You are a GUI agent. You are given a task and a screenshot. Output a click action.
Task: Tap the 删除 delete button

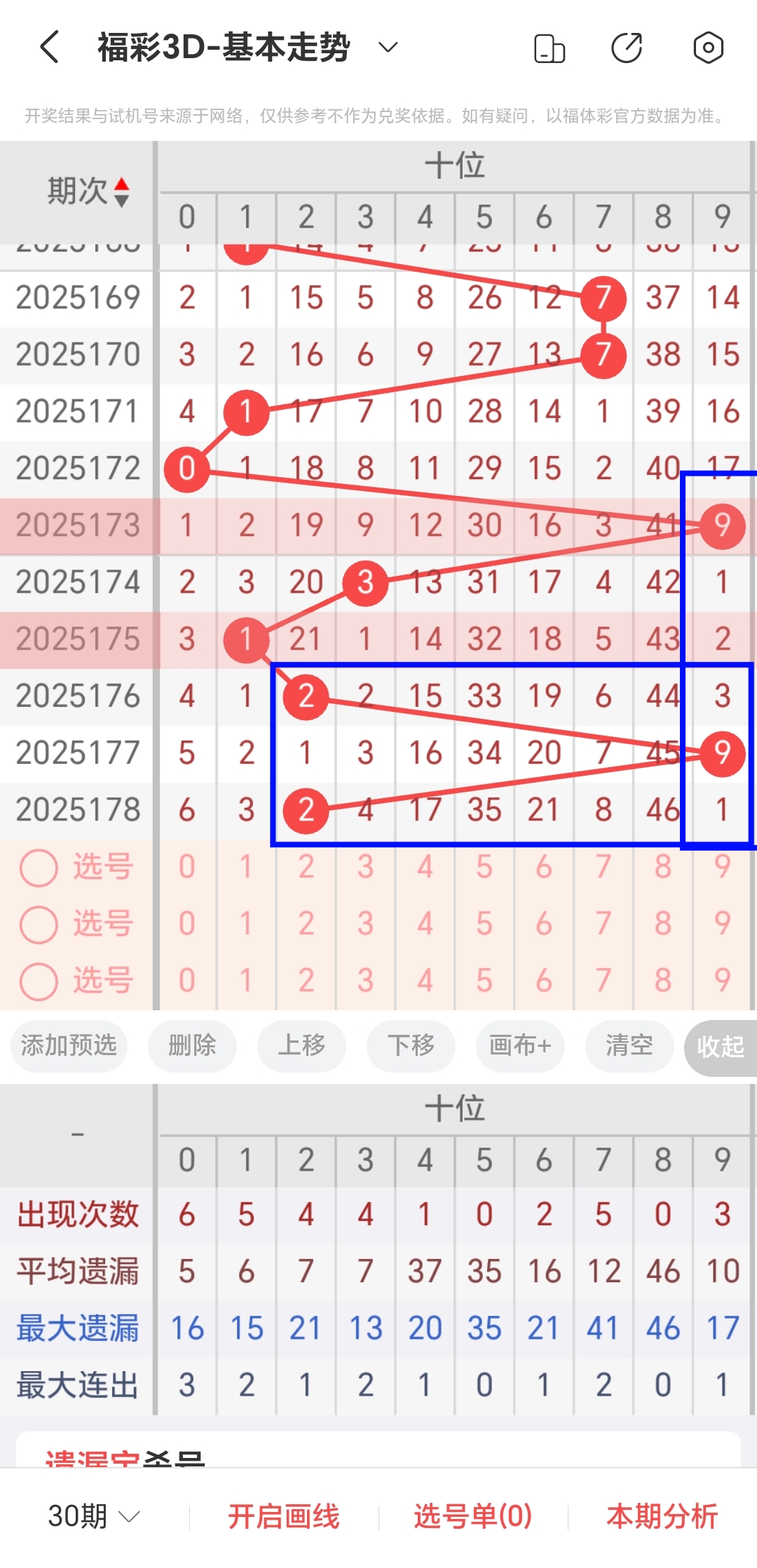pos(192,1046)
